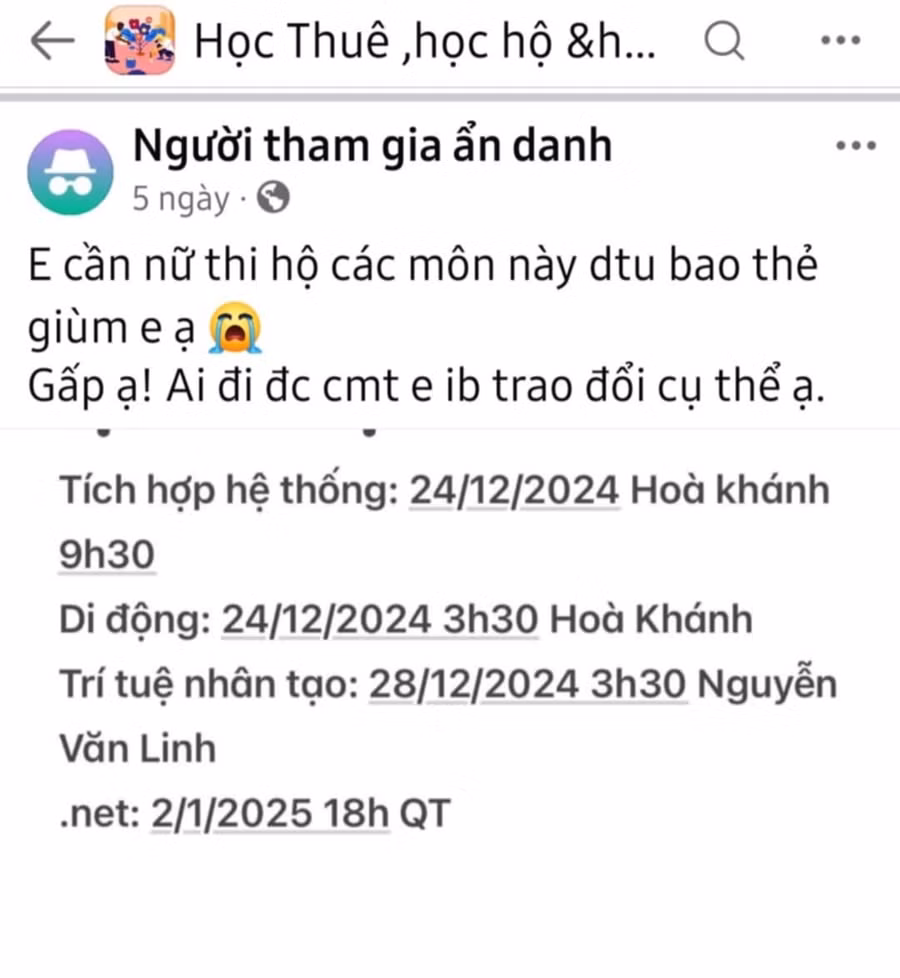Click author name Người tham gia ẩn danh

[x=370, y=145]
